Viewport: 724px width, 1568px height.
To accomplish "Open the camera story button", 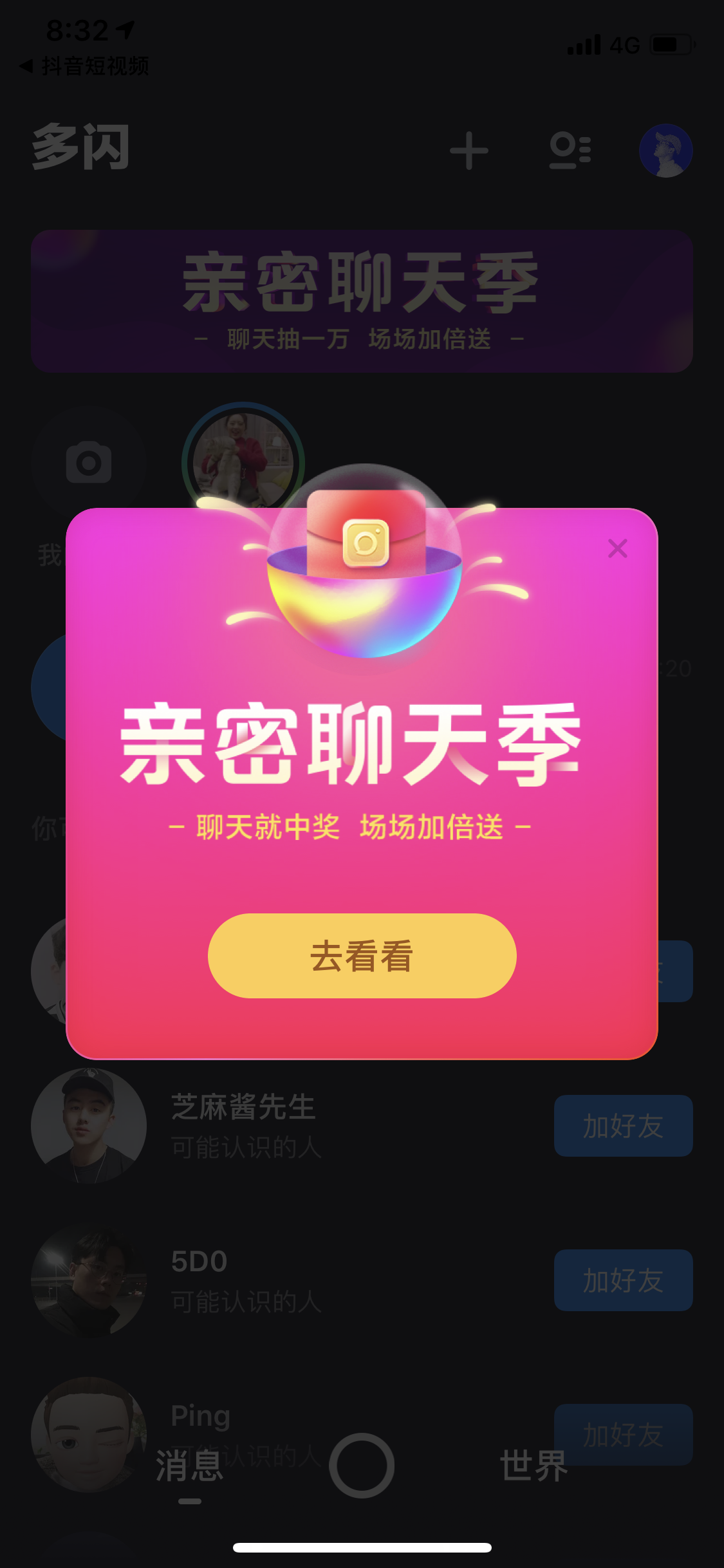I will coord(89,462).
